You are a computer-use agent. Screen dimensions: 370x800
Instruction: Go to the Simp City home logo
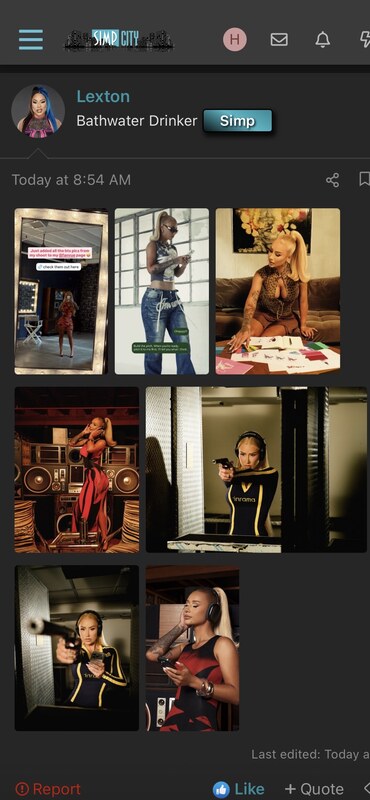118,39
